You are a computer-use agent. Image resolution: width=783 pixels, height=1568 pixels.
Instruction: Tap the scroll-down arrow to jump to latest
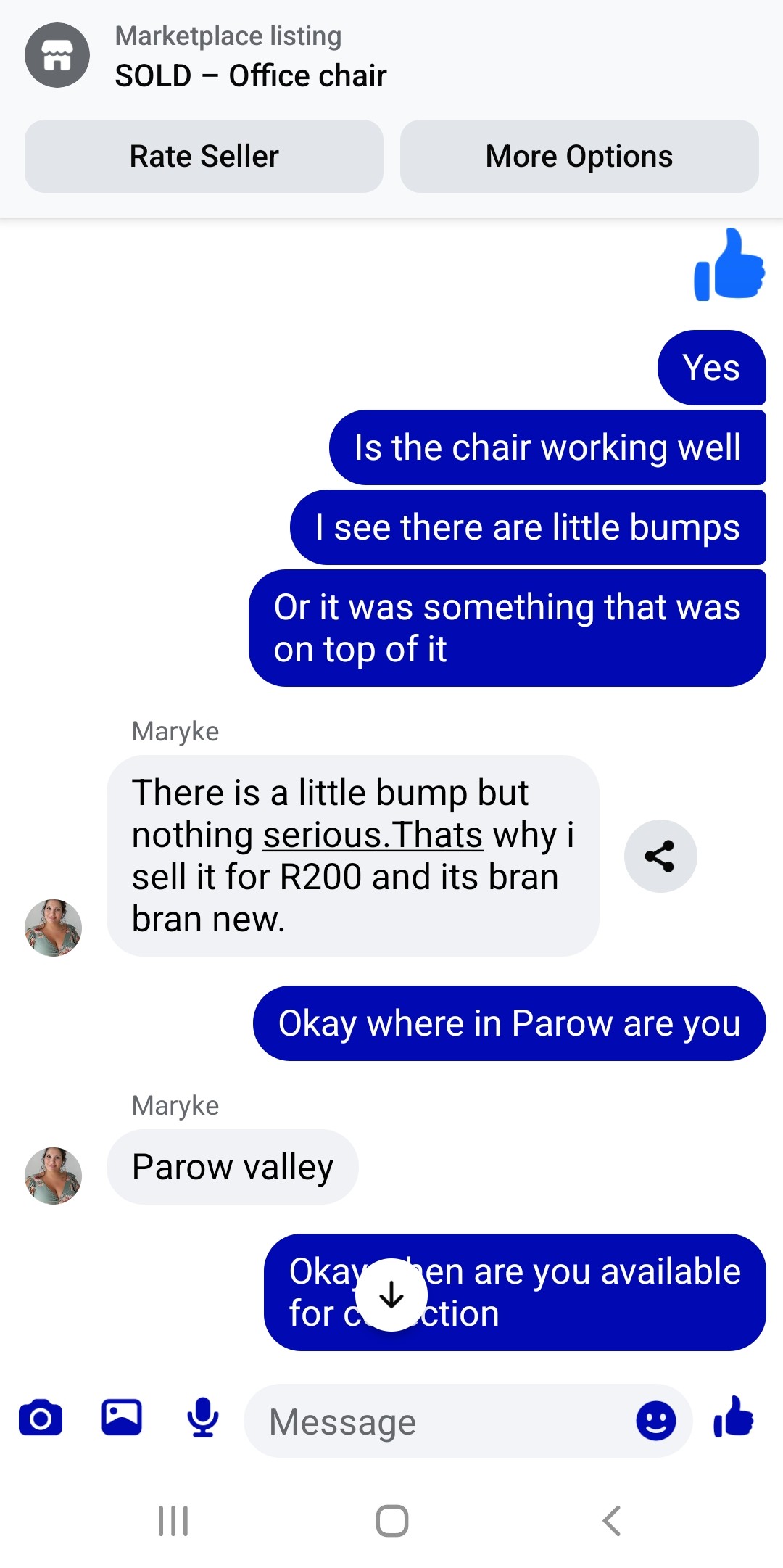[x=391, y=1295]
